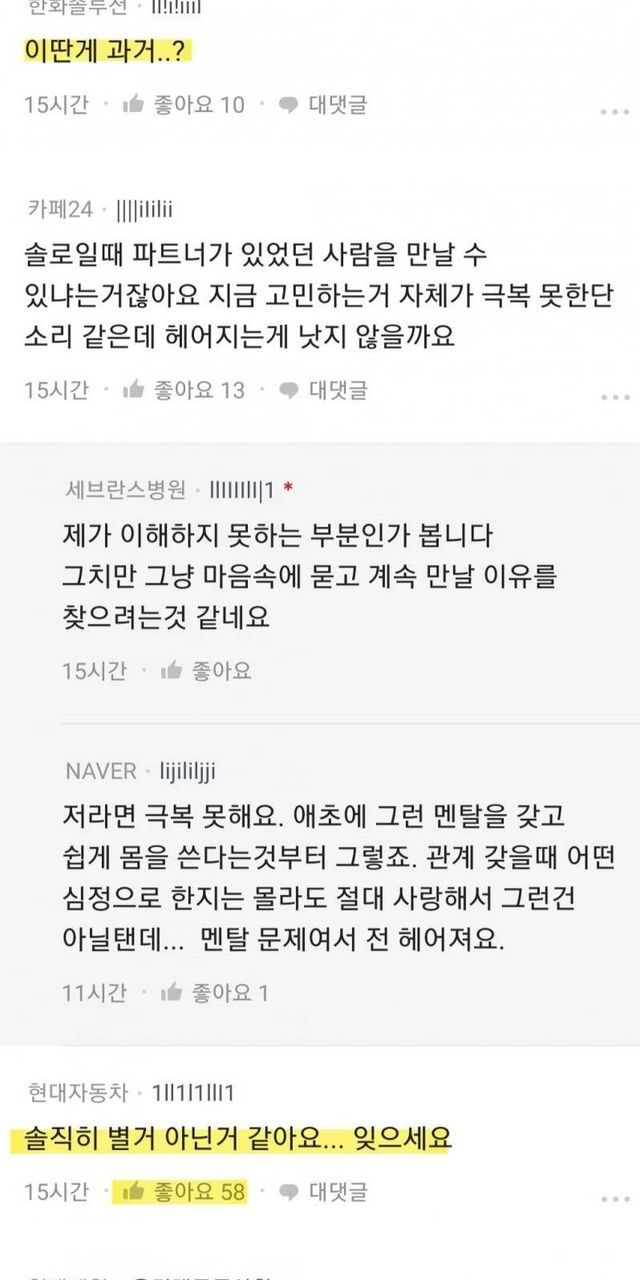Open overflow menu for the 한화솔루션 comment
The width and height of the screenshot is (640, 1280).
coord(614,111)
